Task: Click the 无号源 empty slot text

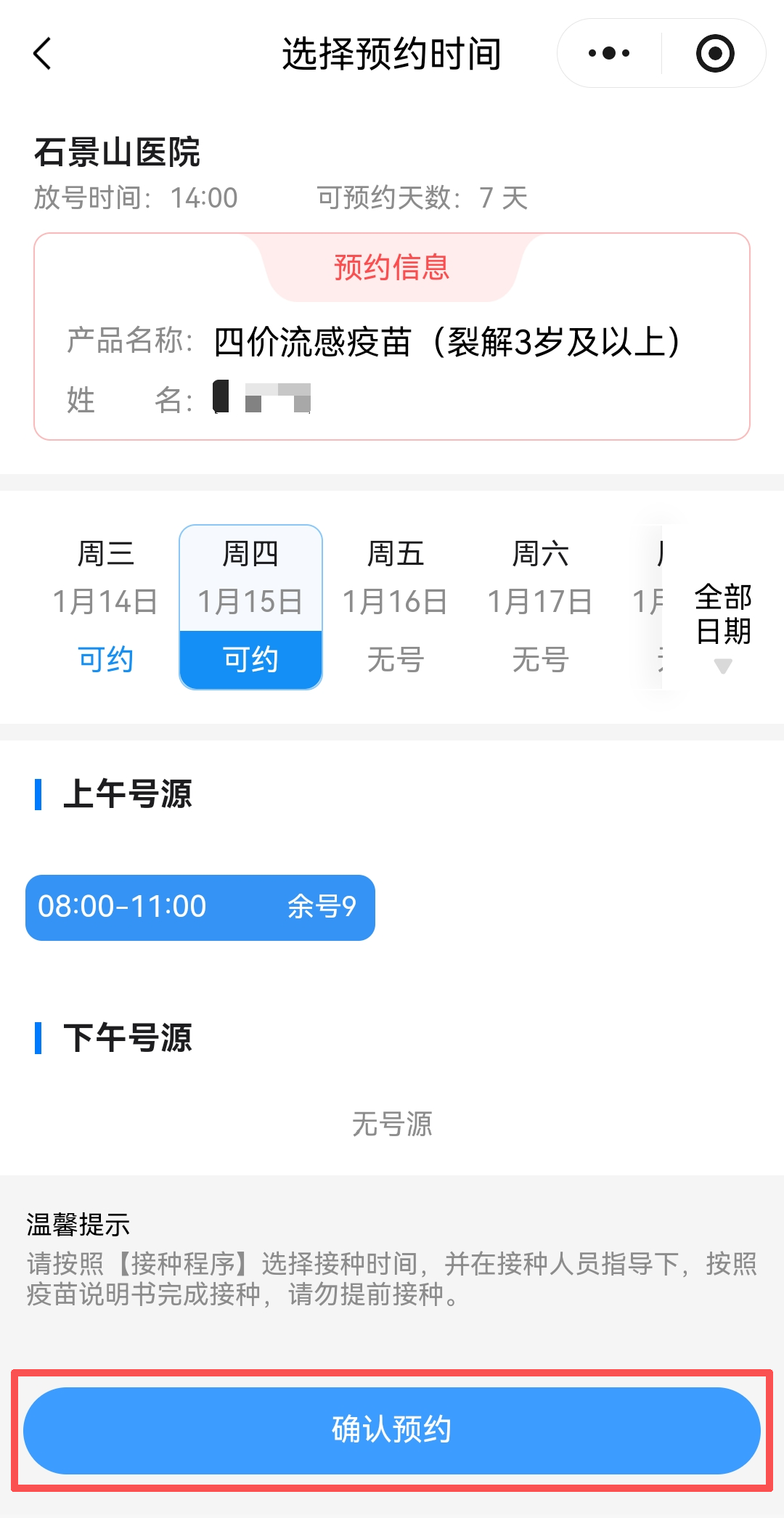Action: pyautogui.click(x=392, y=1125)
